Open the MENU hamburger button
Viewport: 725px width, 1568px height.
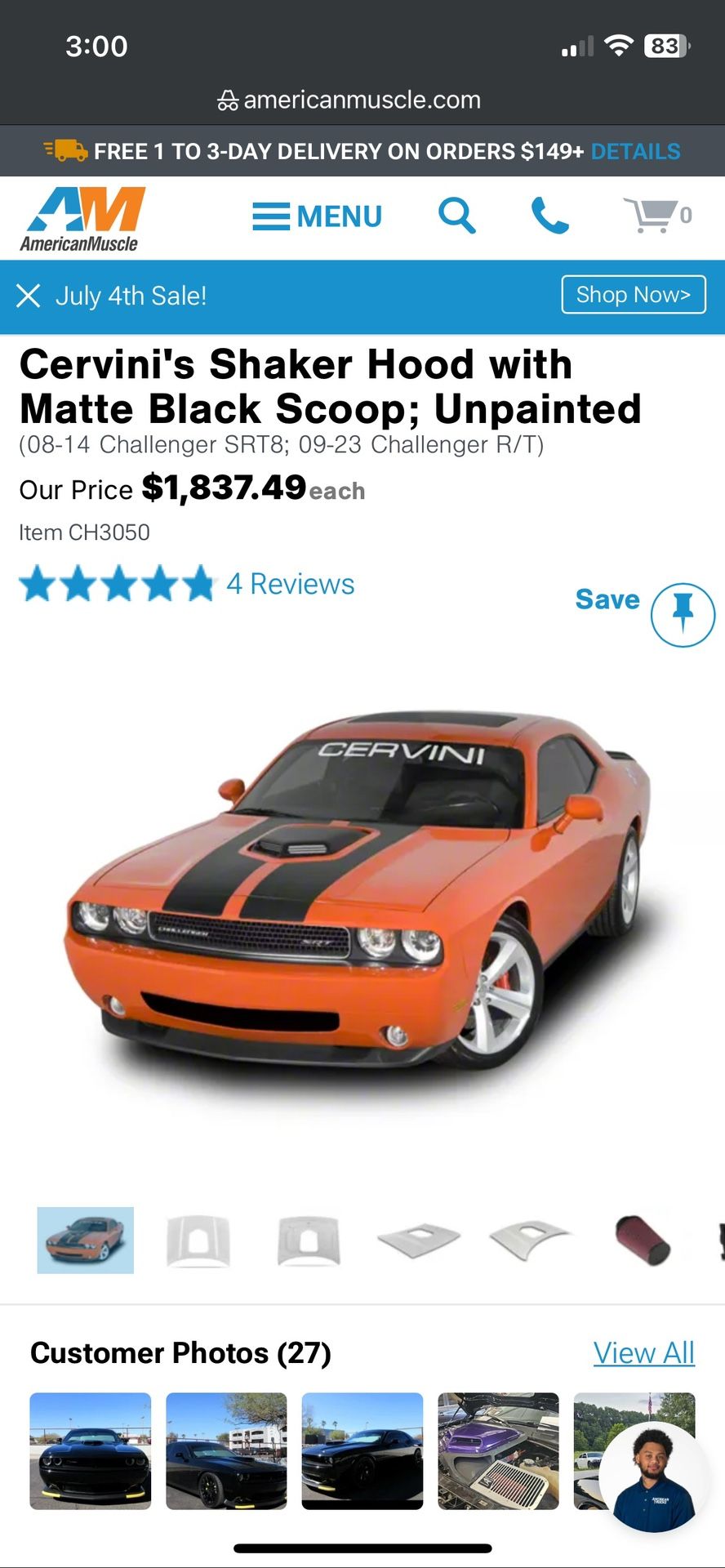pos(317,216)
